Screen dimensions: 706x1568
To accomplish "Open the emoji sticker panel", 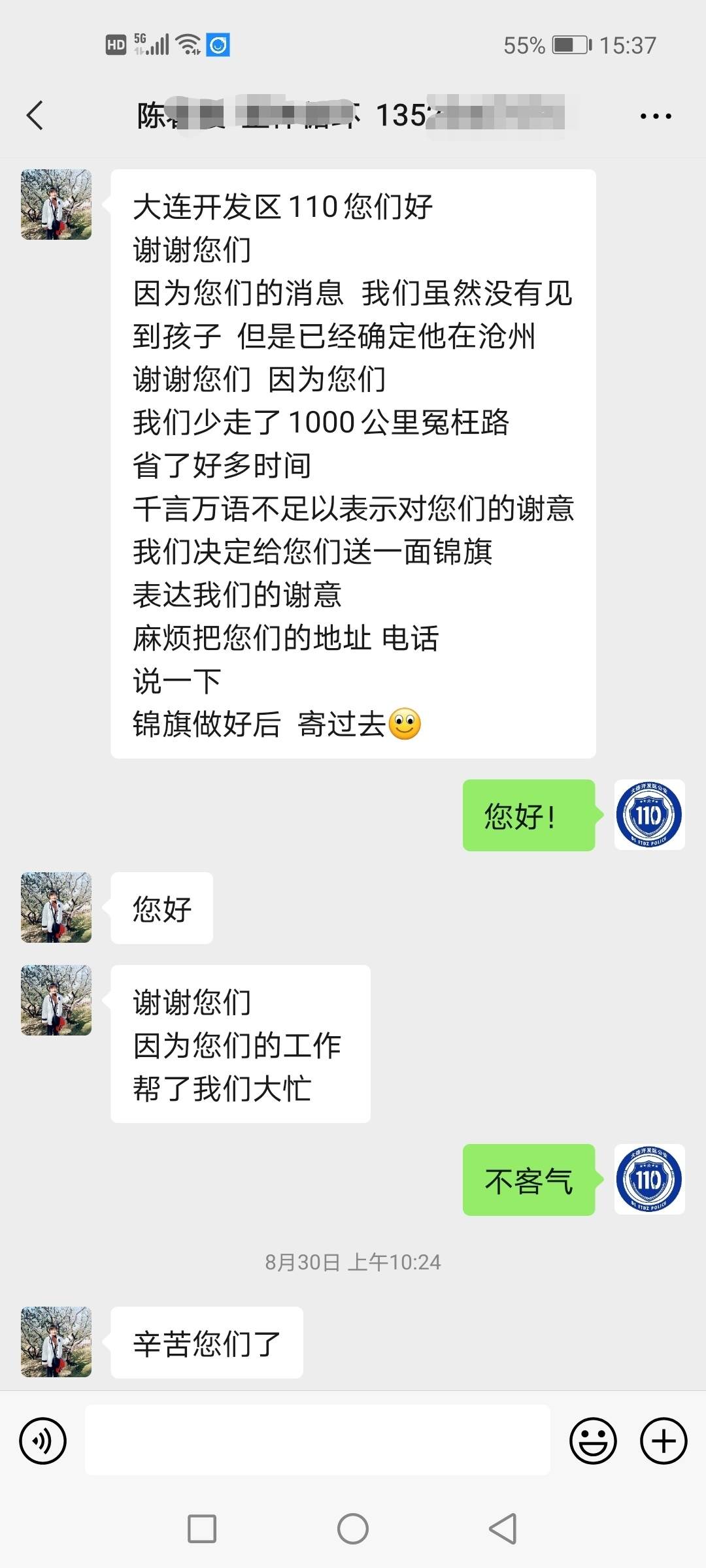I will (593, 1441).
